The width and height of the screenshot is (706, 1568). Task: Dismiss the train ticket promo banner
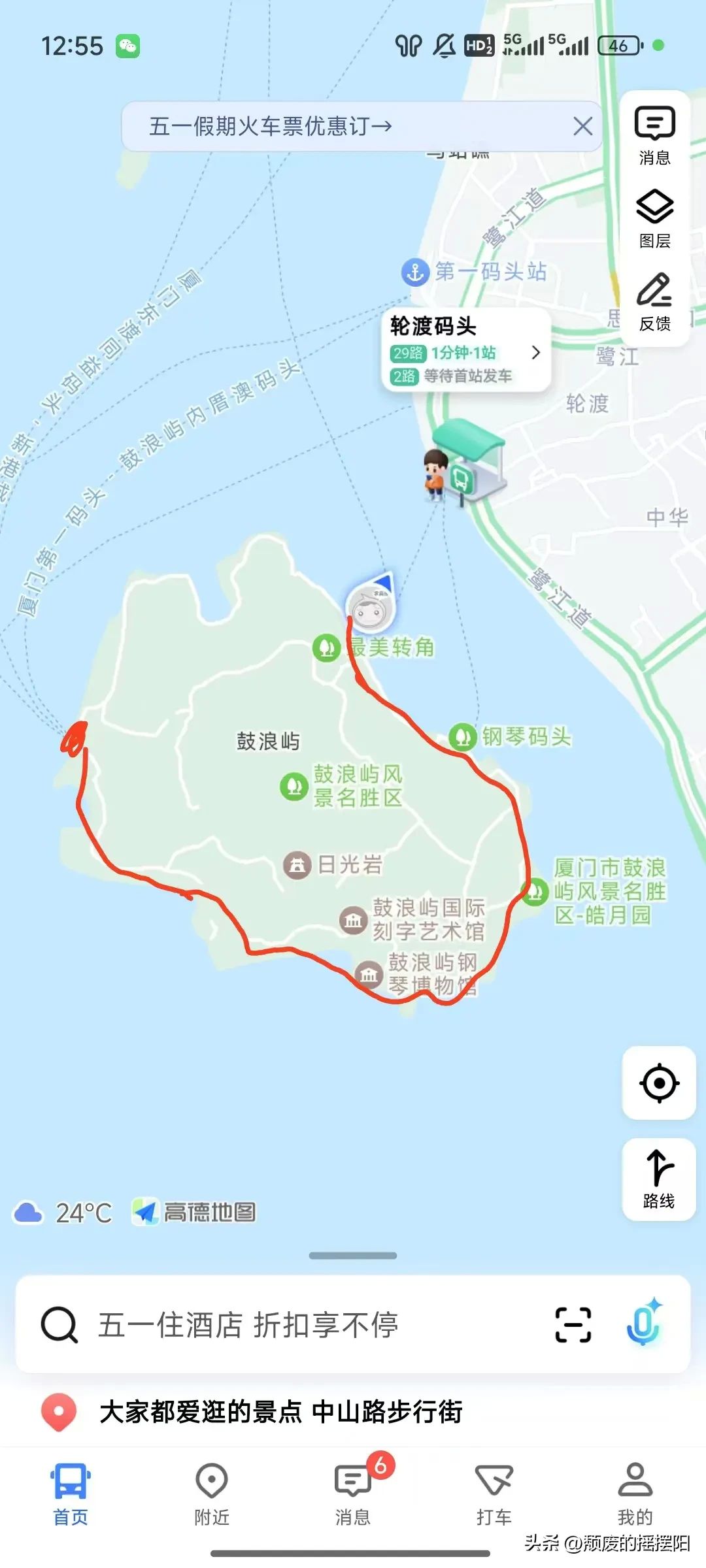(x=582, y=126)
